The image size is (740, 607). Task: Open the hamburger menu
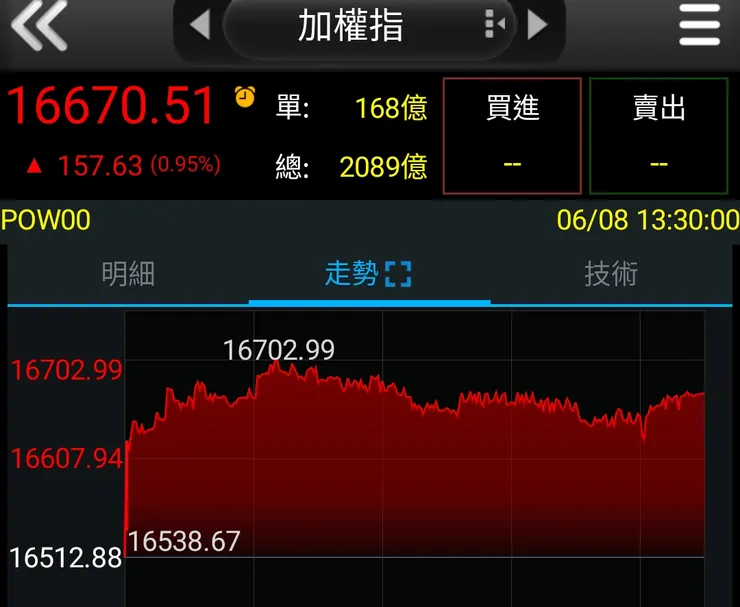[x=699, y=26]
